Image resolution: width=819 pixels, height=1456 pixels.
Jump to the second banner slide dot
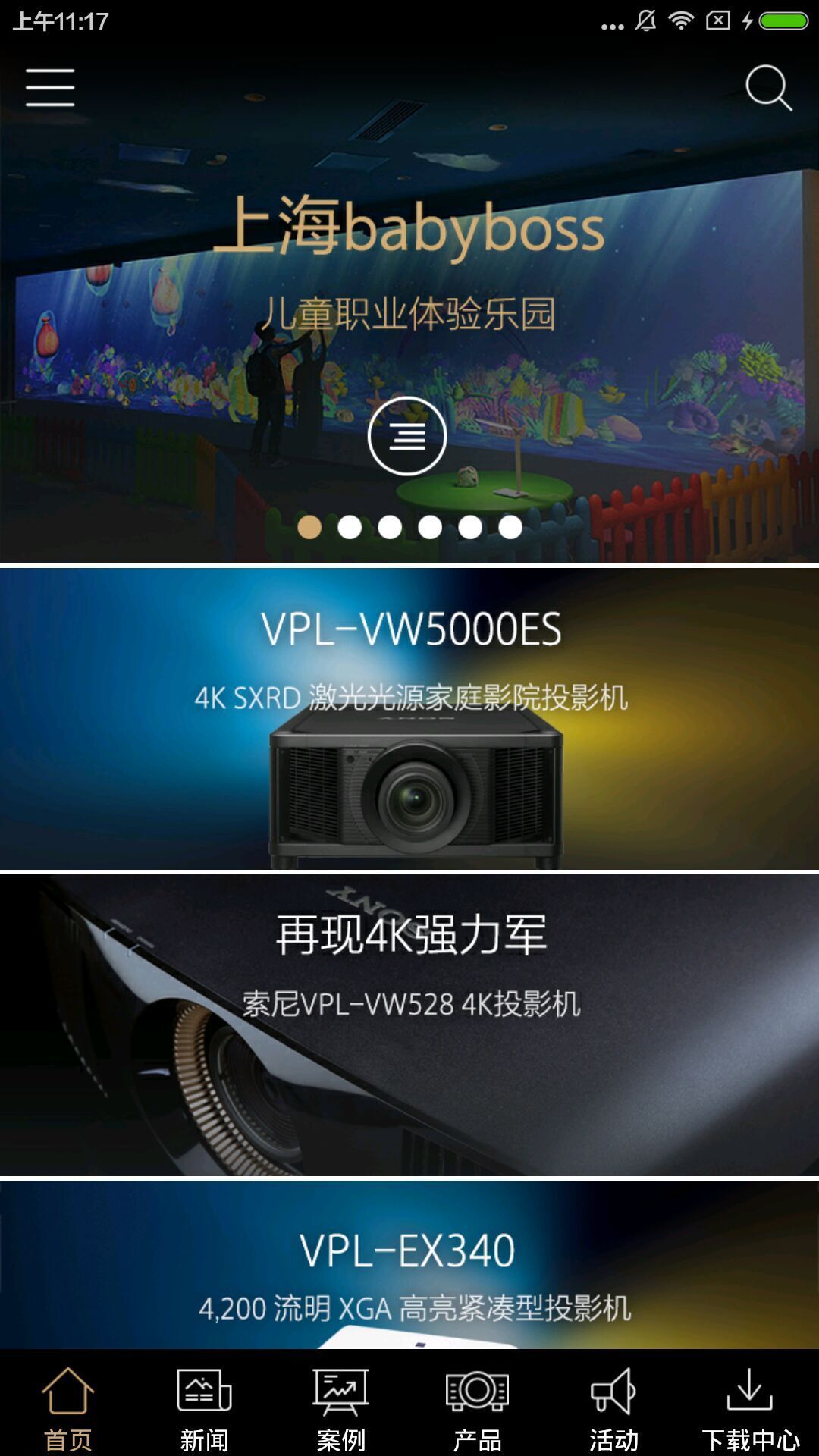pos(350,527)
